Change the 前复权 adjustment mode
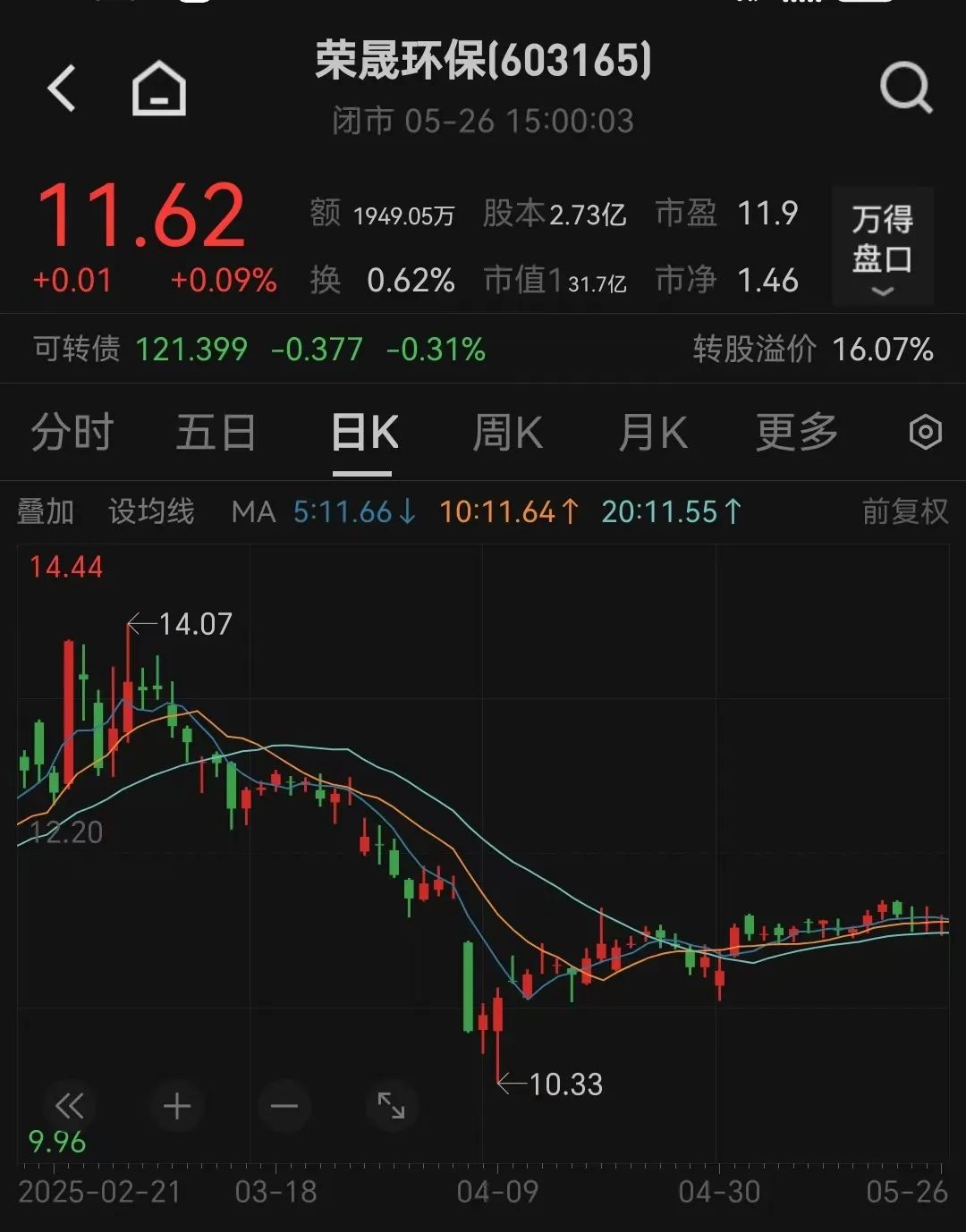The width and height of the screenshot is (966, 1232). [x=904, y=512]
